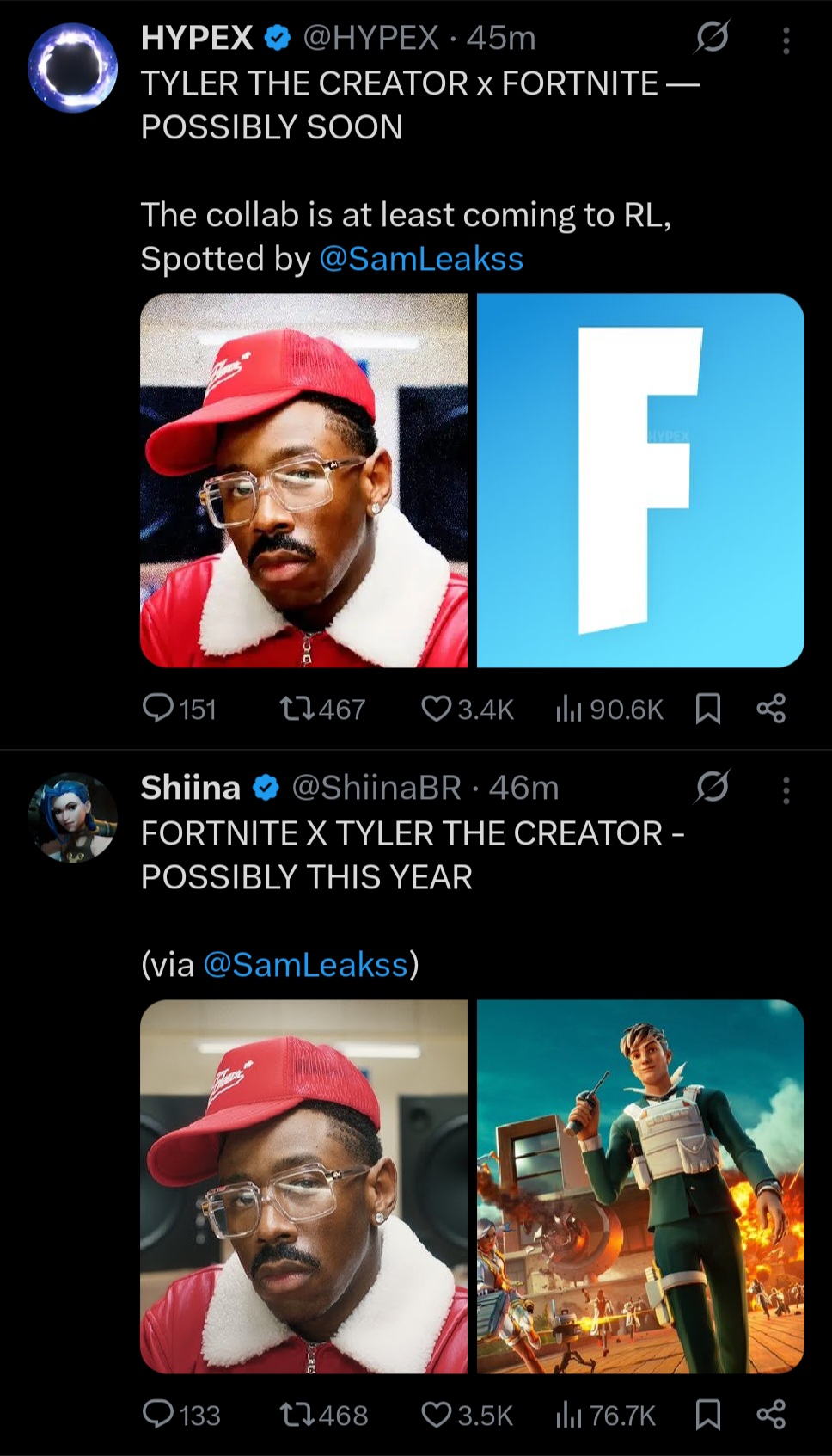Bookmark HYPEX's tweet
Viewport: 832px width, 1456px height.
click(x=707, y=709)
